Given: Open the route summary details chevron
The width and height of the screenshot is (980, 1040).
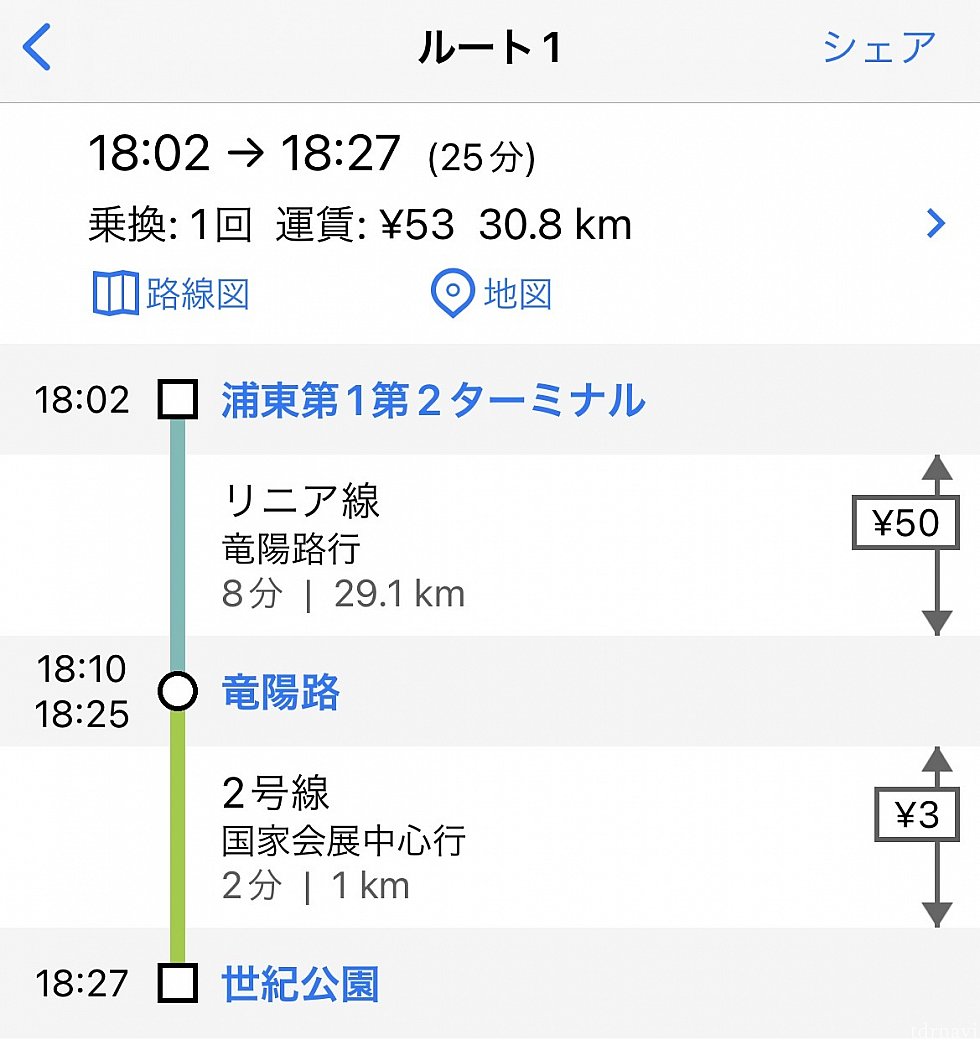Looking at the screenshot, I should 935,224.
